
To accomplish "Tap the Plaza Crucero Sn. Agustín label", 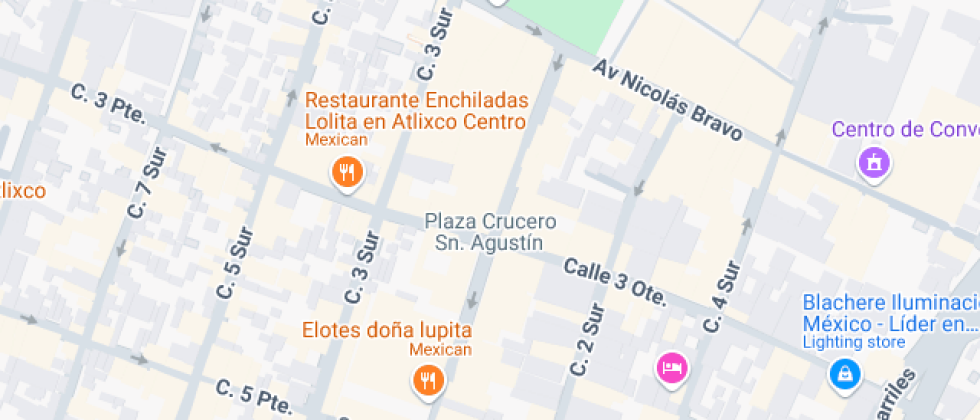I will coord(489,231).
